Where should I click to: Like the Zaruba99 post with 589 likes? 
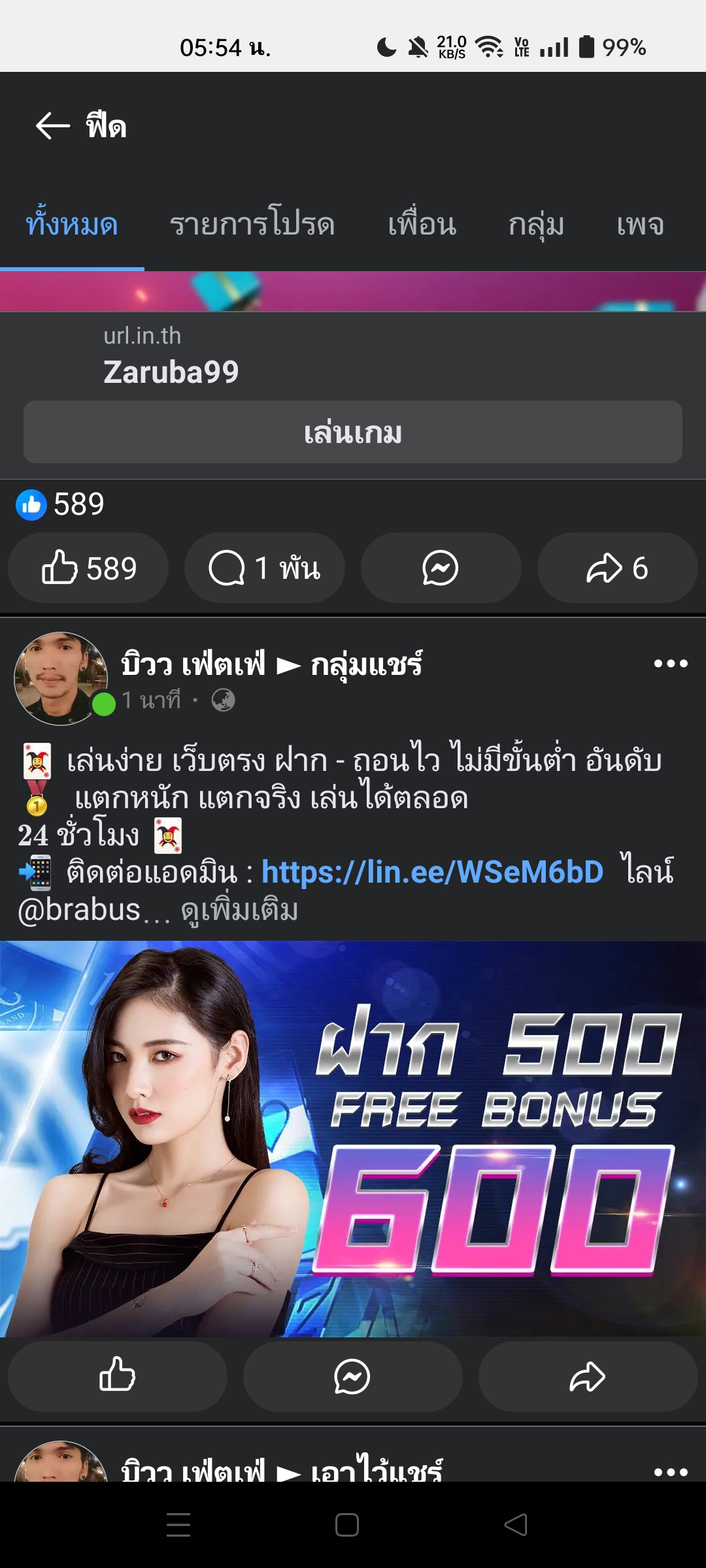(88, 568)
